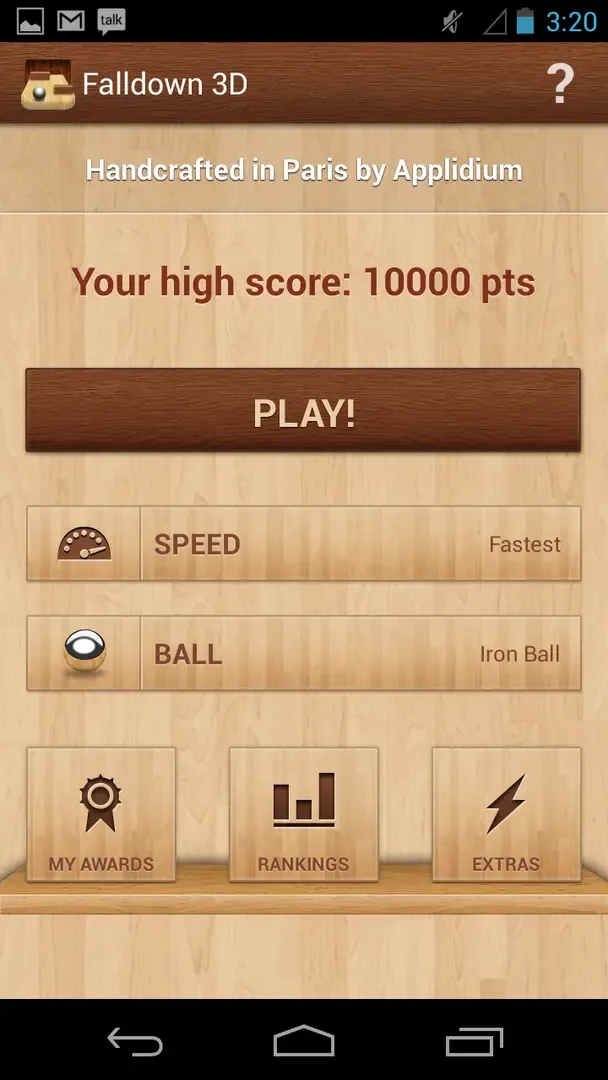
Task: View the Rankings leaderboard
Action: pyautogui.click(x=304, y=814)
